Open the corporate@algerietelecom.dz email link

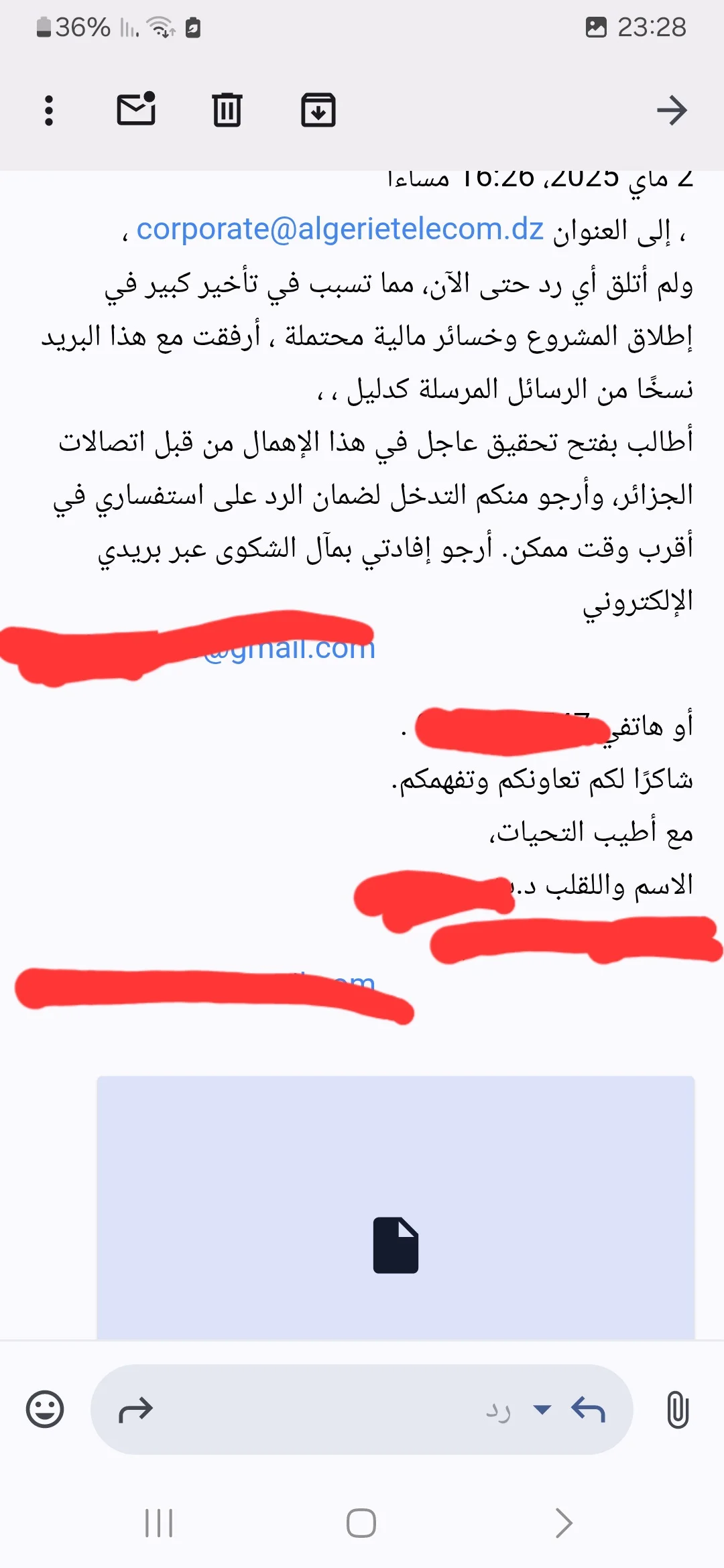[x=340, y=229]
